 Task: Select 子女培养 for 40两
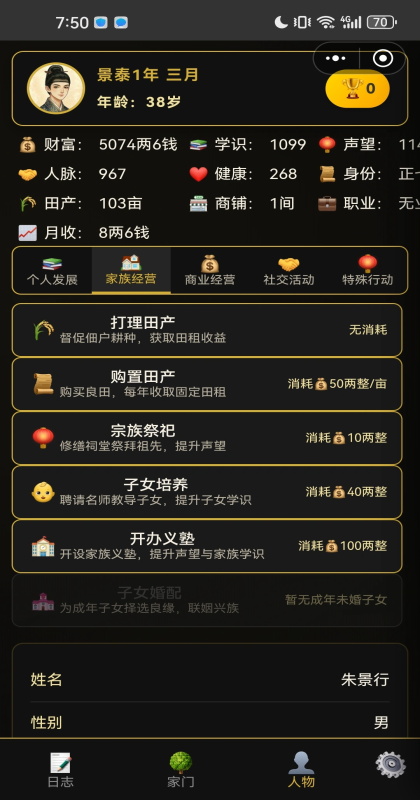pos(207,492)
